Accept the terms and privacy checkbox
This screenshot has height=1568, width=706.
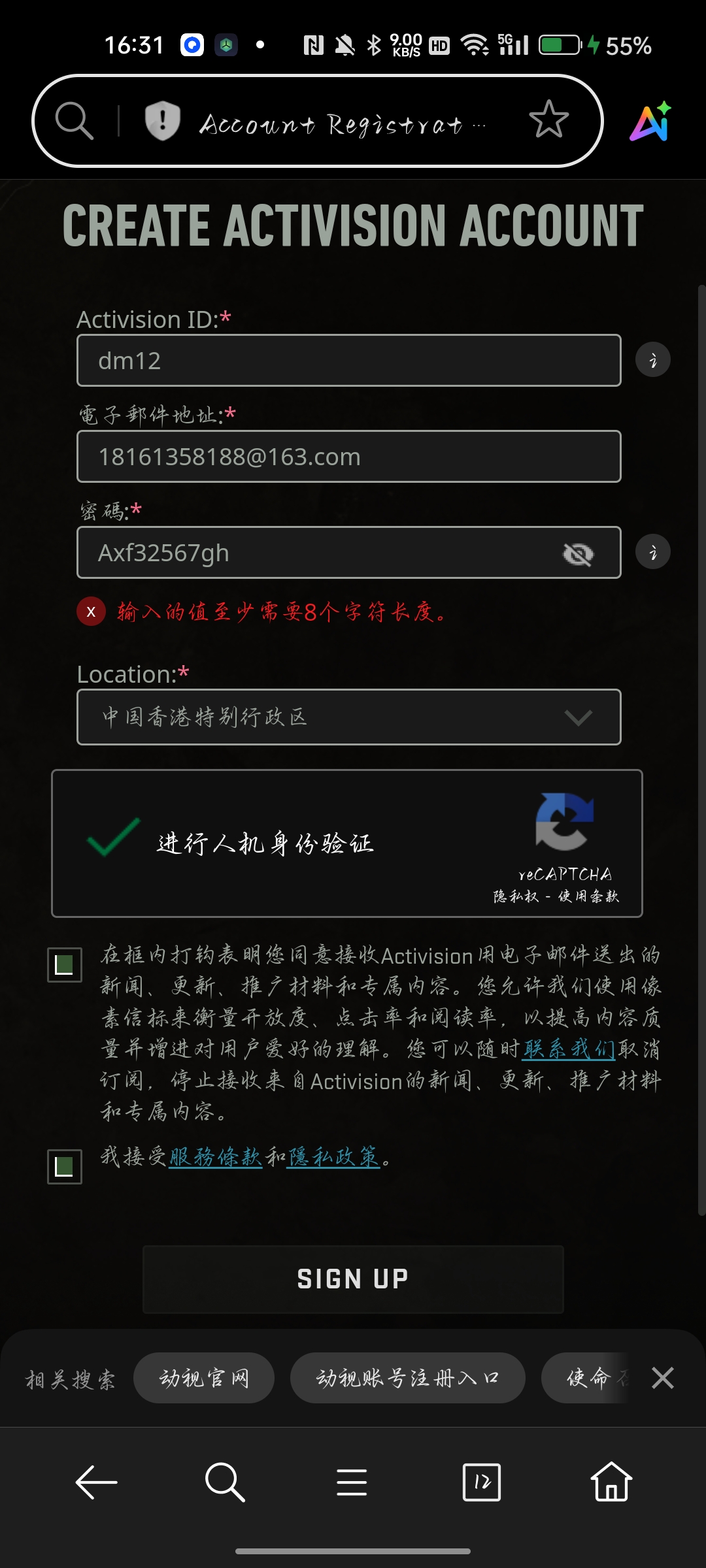65,1166
